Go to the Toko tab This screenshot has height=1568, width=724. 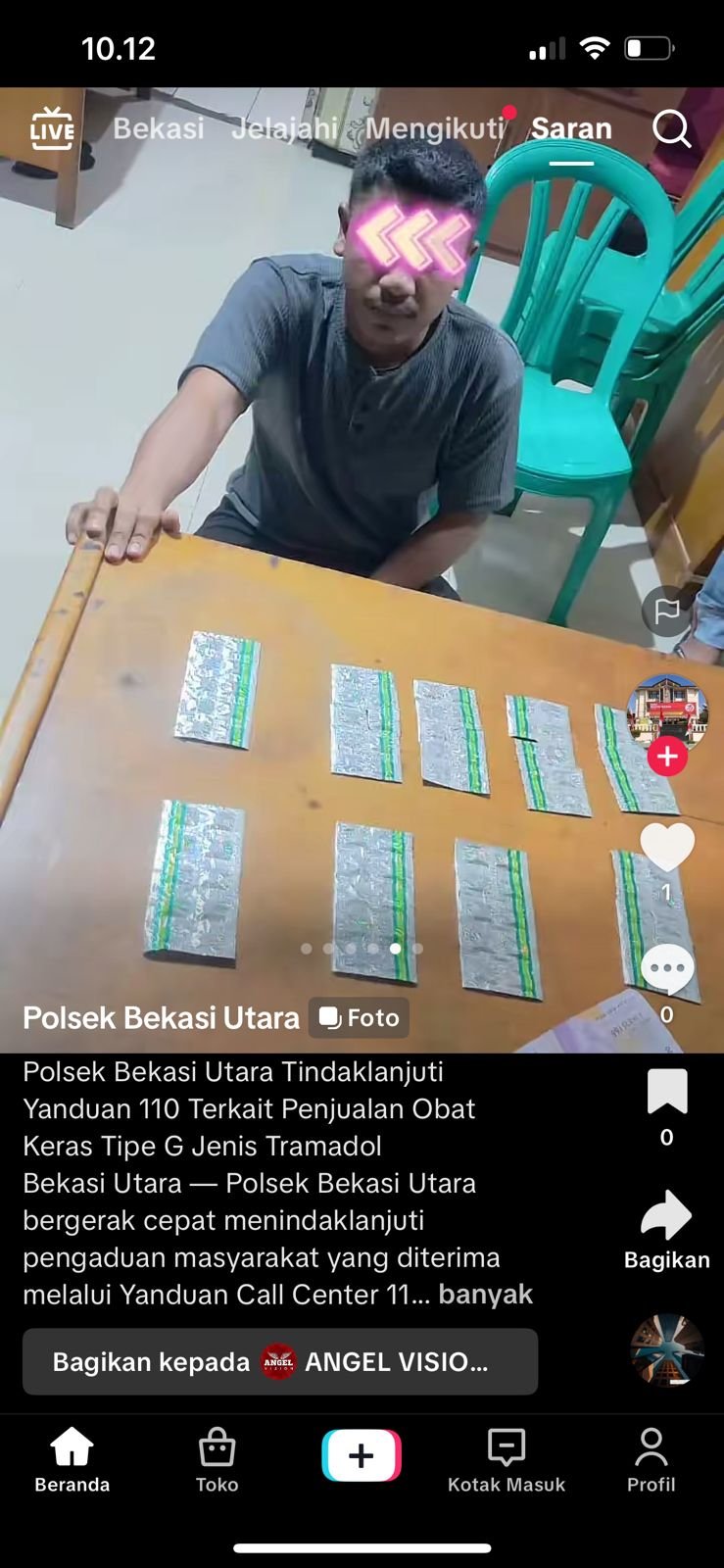click(x=217, y=1459)
